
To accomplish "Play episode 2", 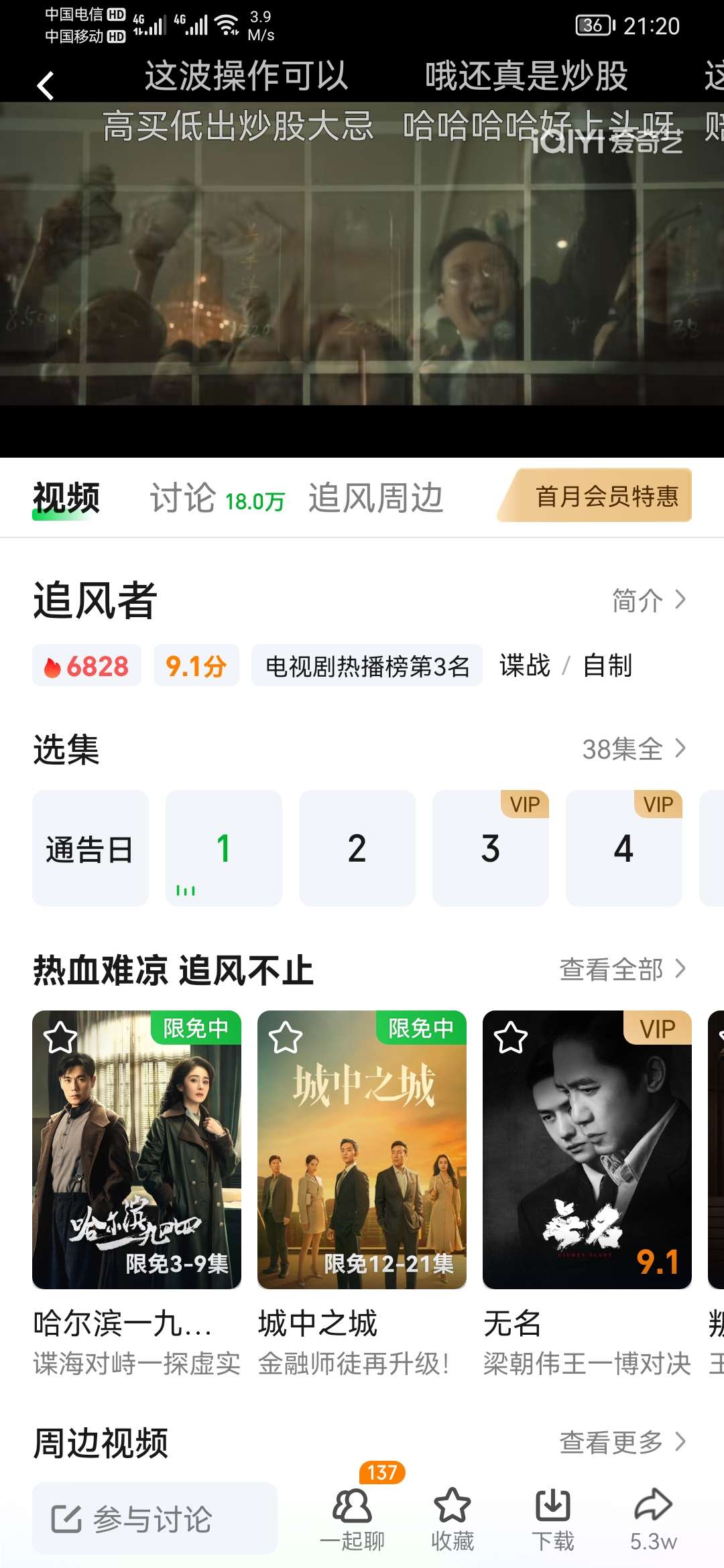I will [x=357, y=848].
